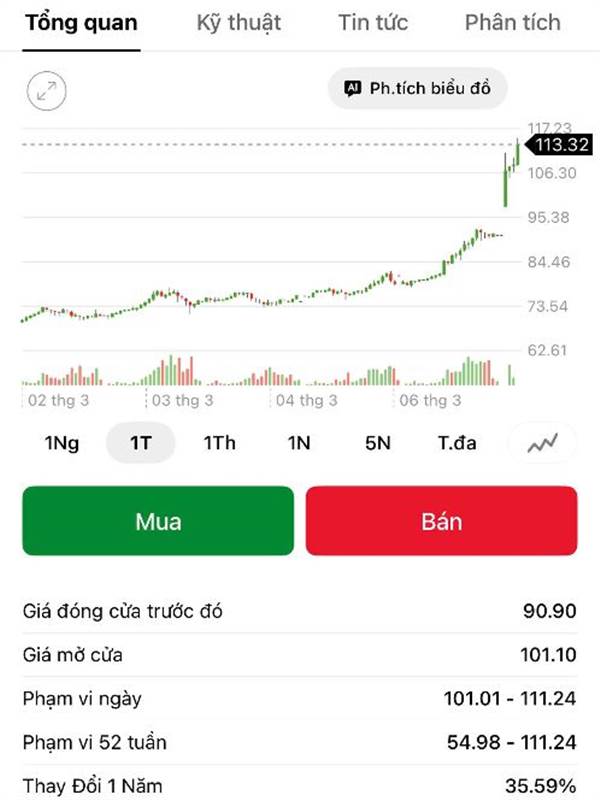Select the Tổng quan tab
This screenshot has width=600, height=800.
[x=81, y=23]
